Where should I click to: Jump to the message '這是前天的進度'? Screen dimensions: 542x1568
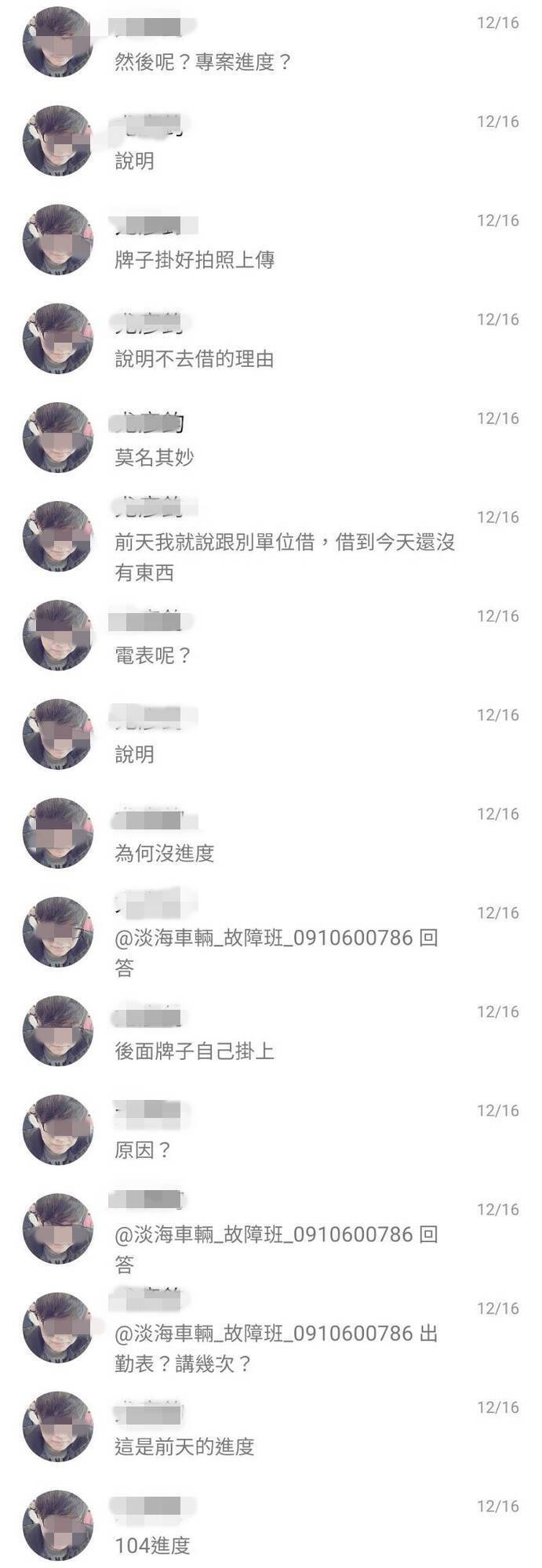pos(184,1446)
